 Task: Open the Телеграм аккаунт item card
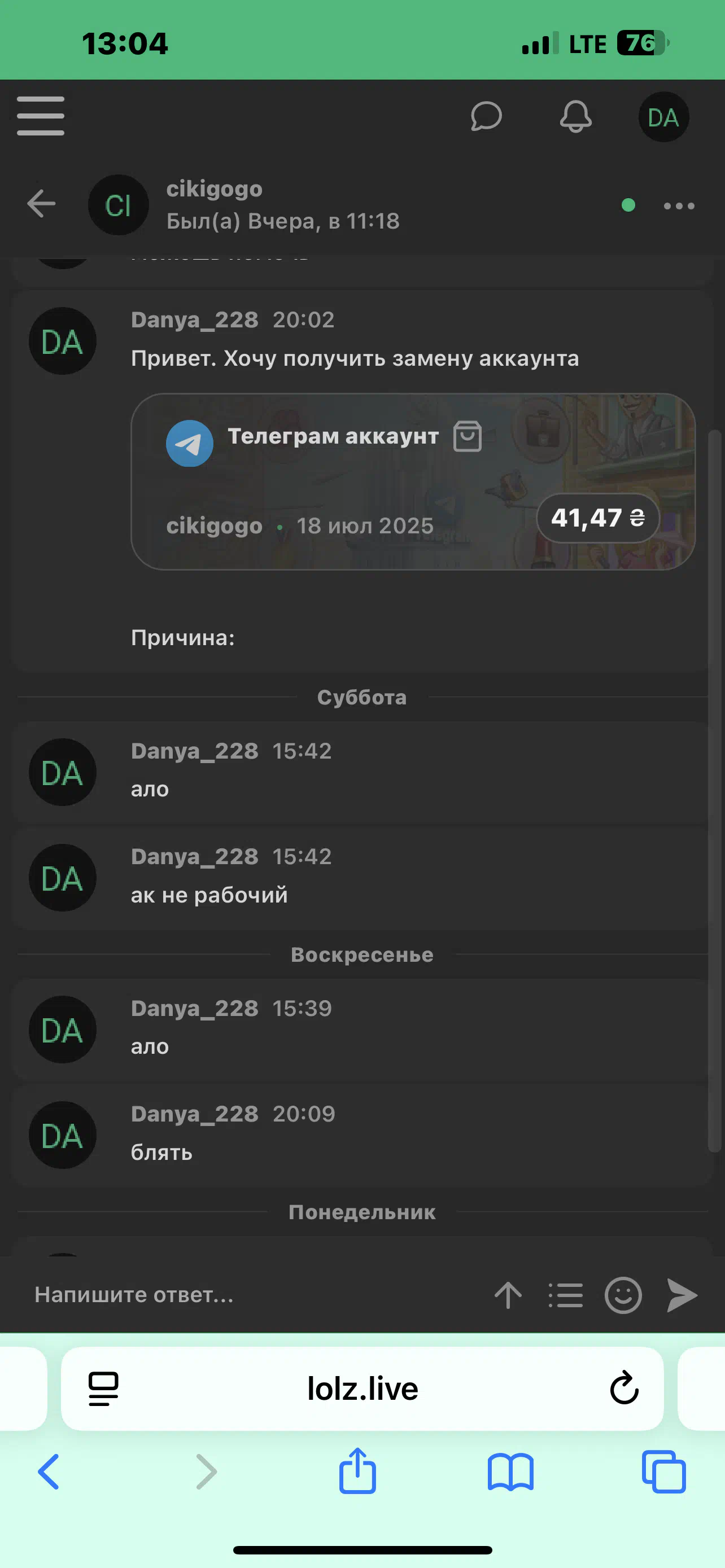pos(413,481)
